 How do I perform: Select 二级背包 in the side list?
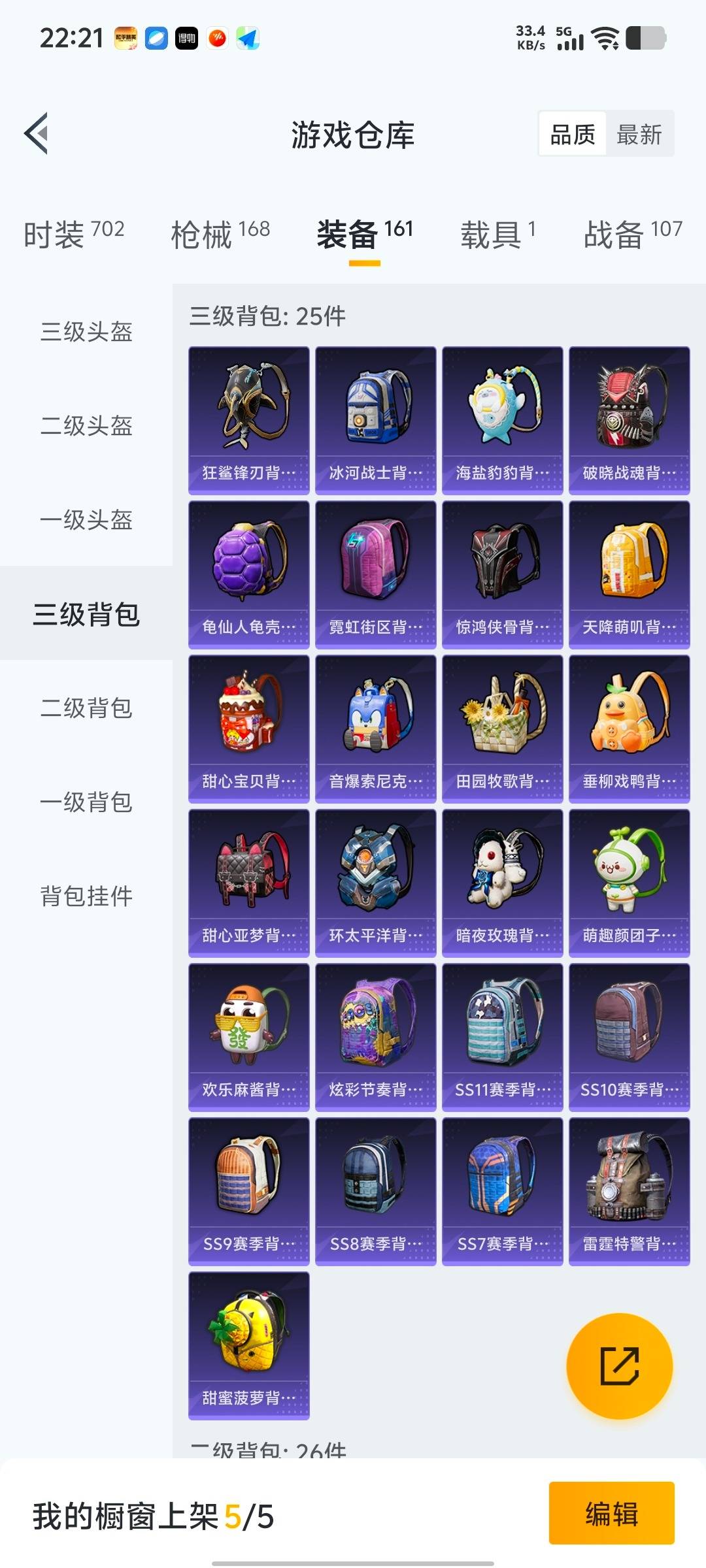tap(86, 708)
